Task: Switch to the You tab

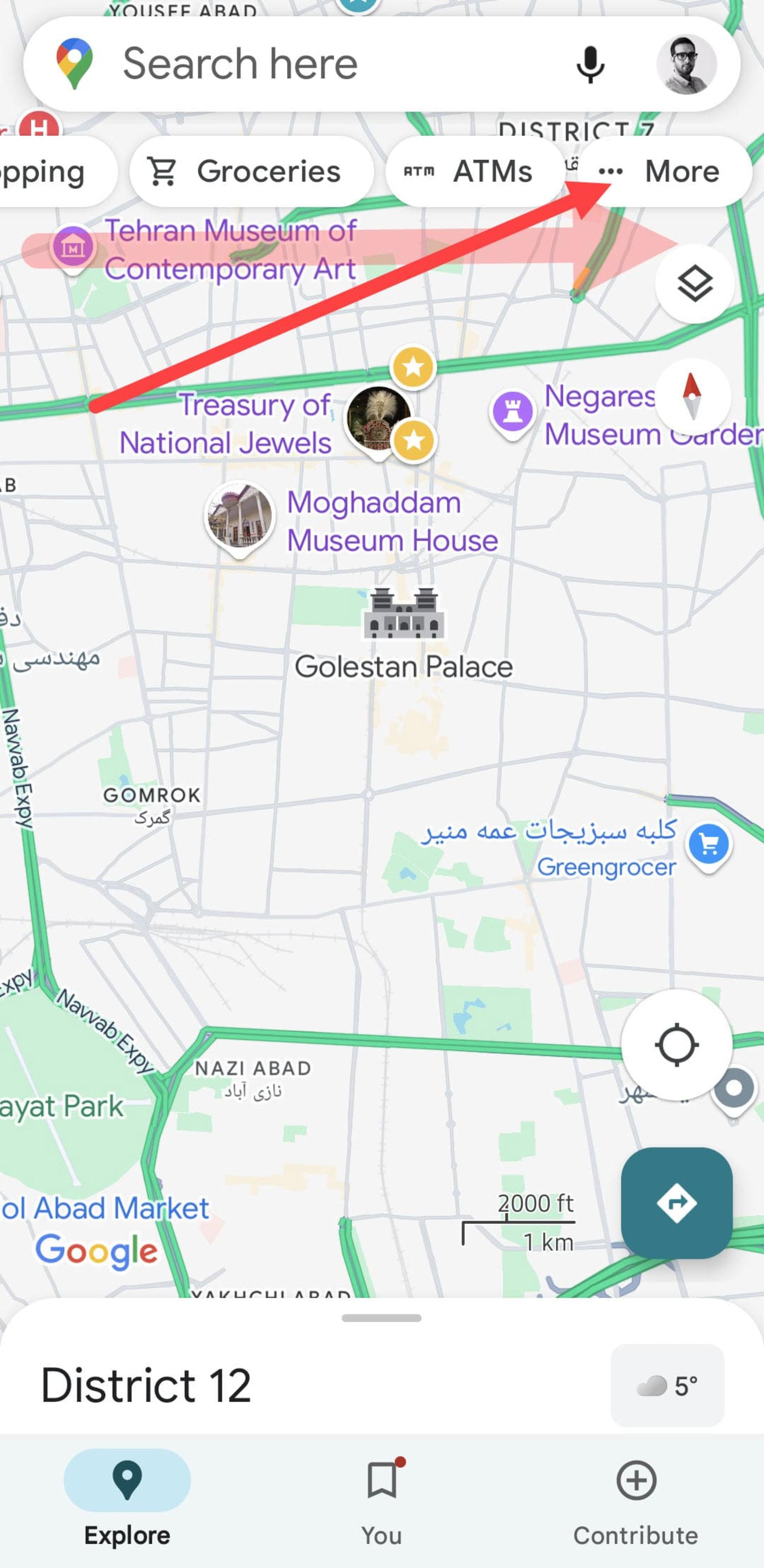Action: pyautogui.click(x=381, y=1500)
